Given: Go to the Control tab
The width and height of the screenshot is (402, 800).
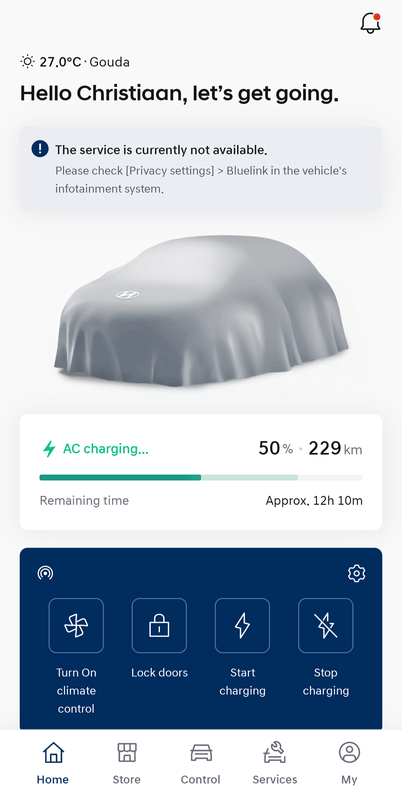Looking at the screenshot, I should point(200,763).
